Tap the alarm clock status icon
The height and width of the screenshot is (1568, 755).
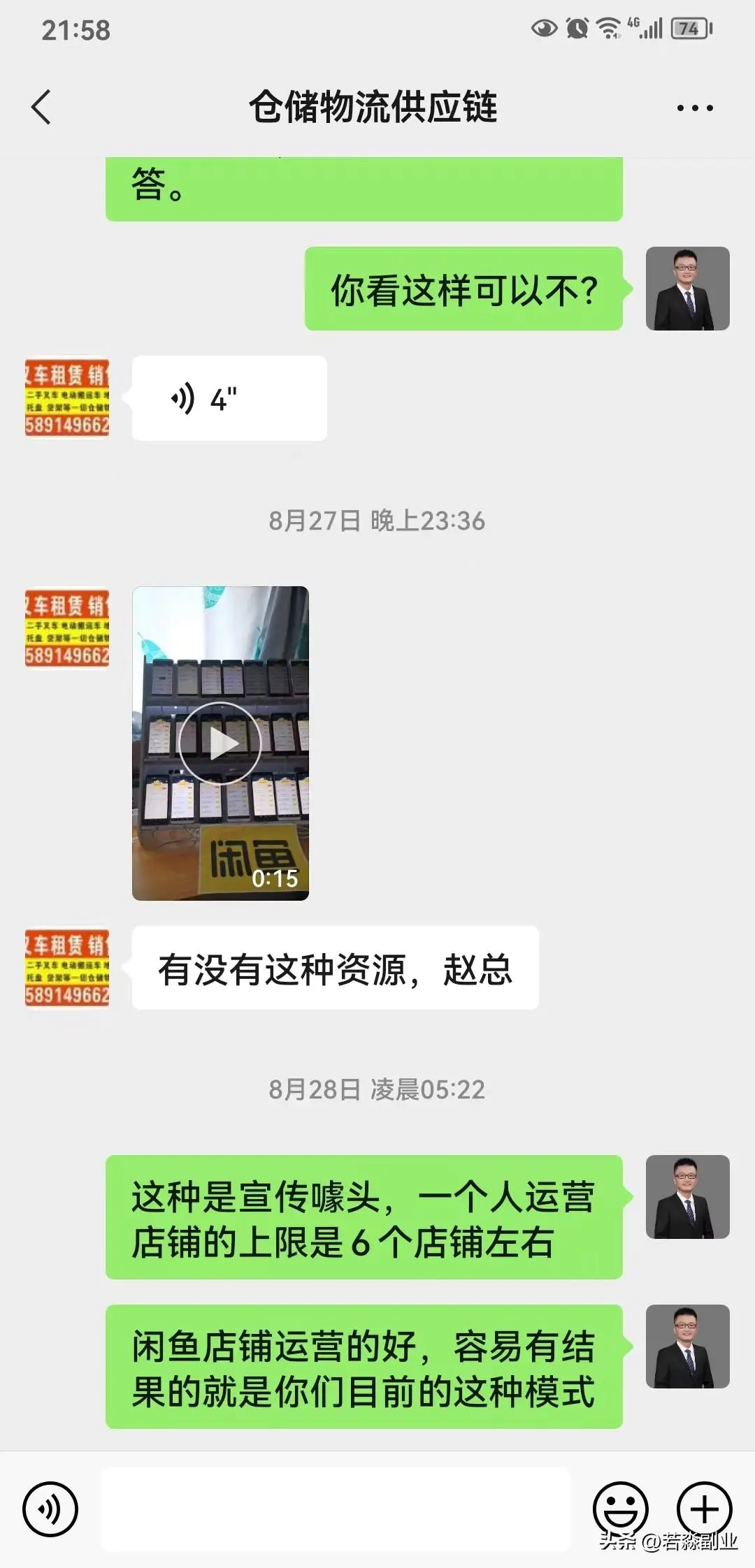pyautogui.click(x=576, y=29)
